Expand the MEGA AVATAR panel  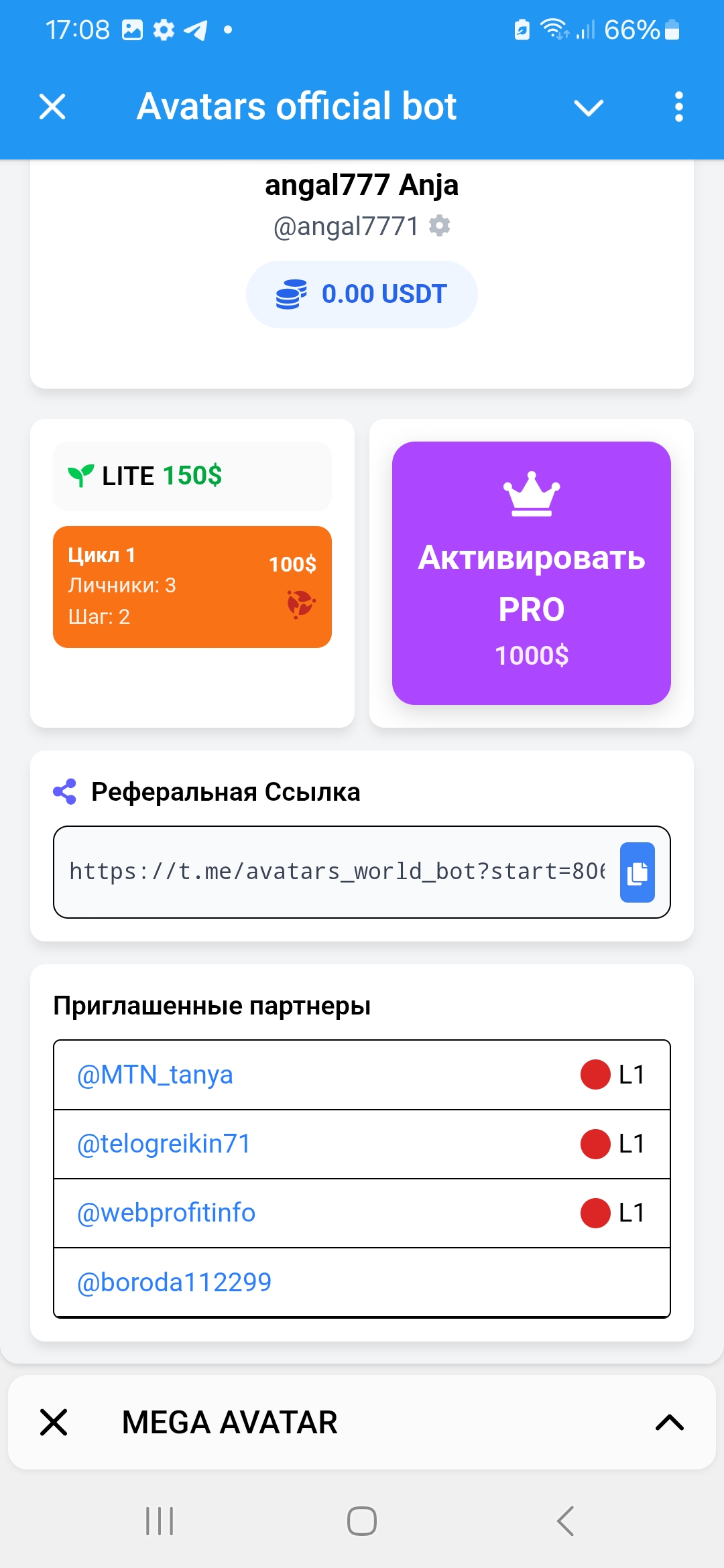[669, 1422]
